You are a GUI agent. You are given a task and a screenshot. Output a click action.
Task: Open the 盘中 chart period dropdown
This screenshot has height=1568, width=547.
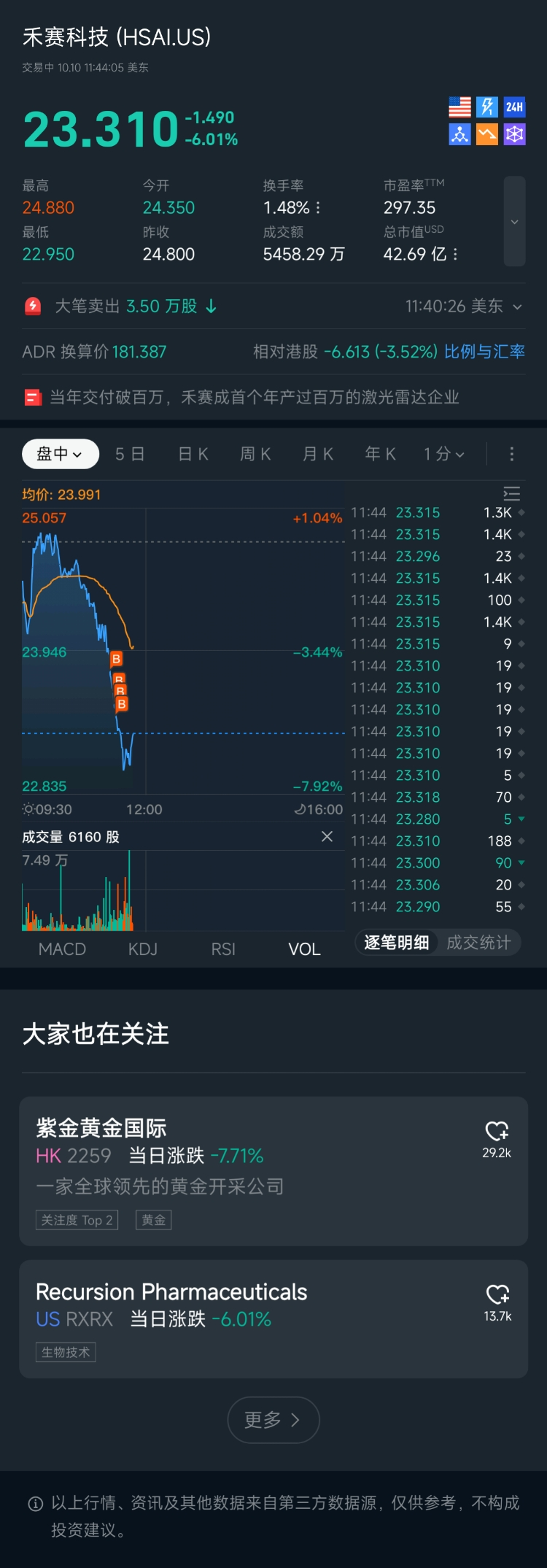click(x=60, y=454)
